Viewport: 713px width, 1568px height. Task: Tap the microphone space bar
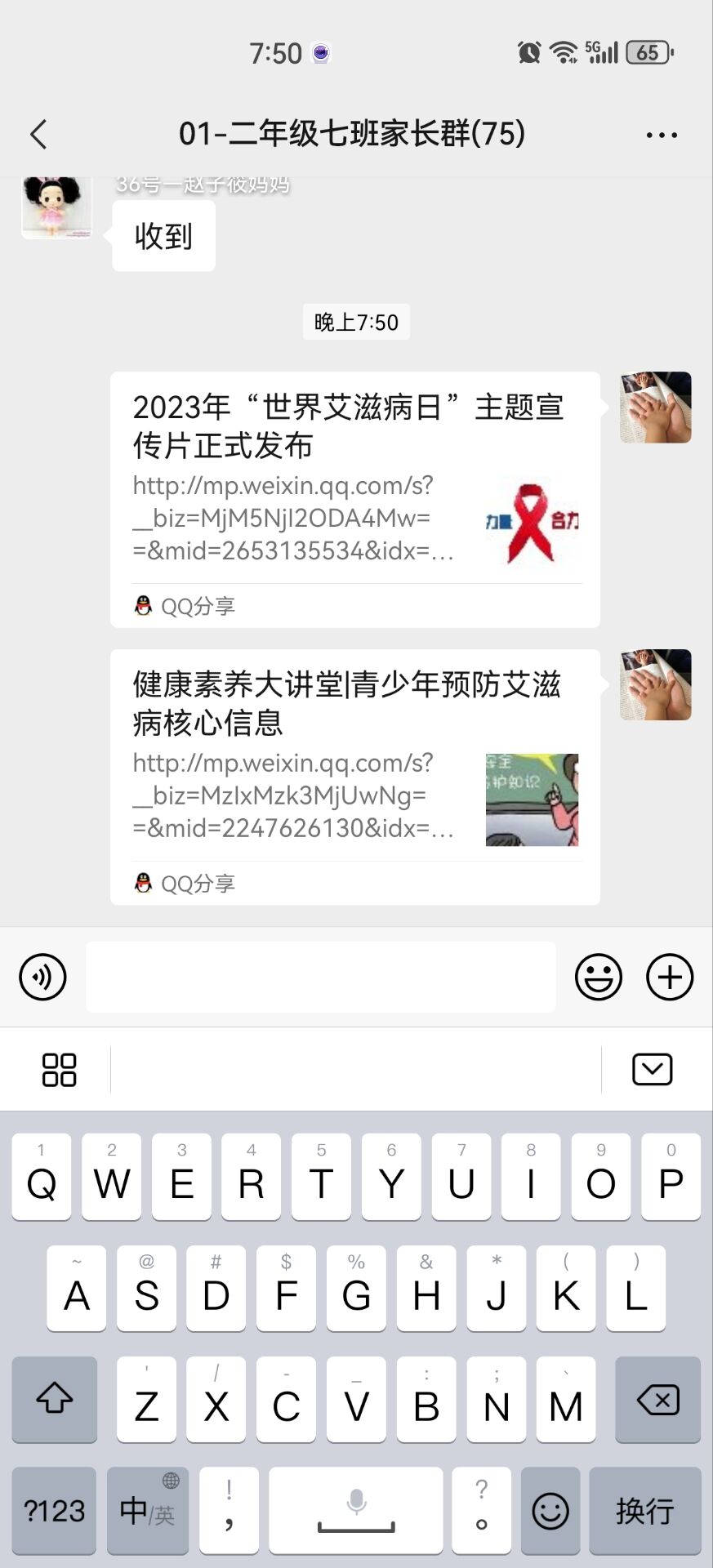click(356, 1511)
